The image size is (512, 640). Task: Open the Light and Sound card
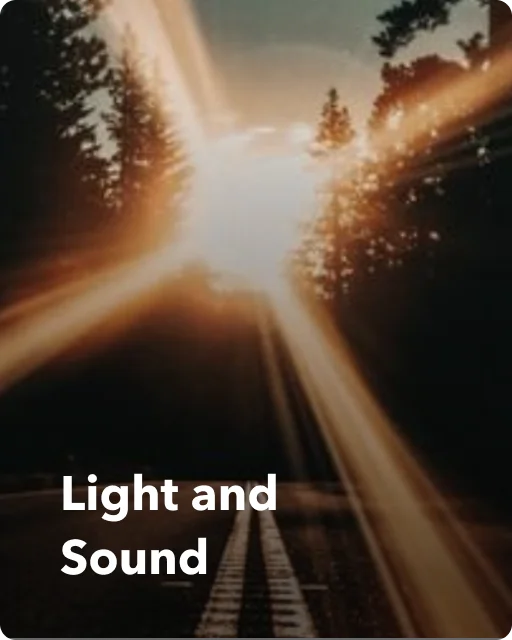[x=256, y=319]
